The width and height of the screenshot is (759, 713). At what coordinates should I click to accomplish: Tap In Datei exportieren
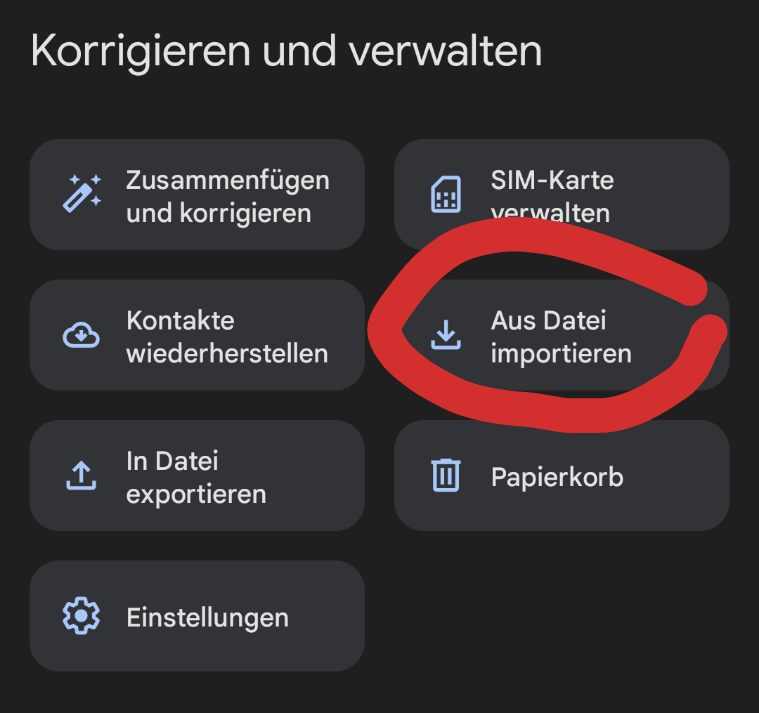197,476
